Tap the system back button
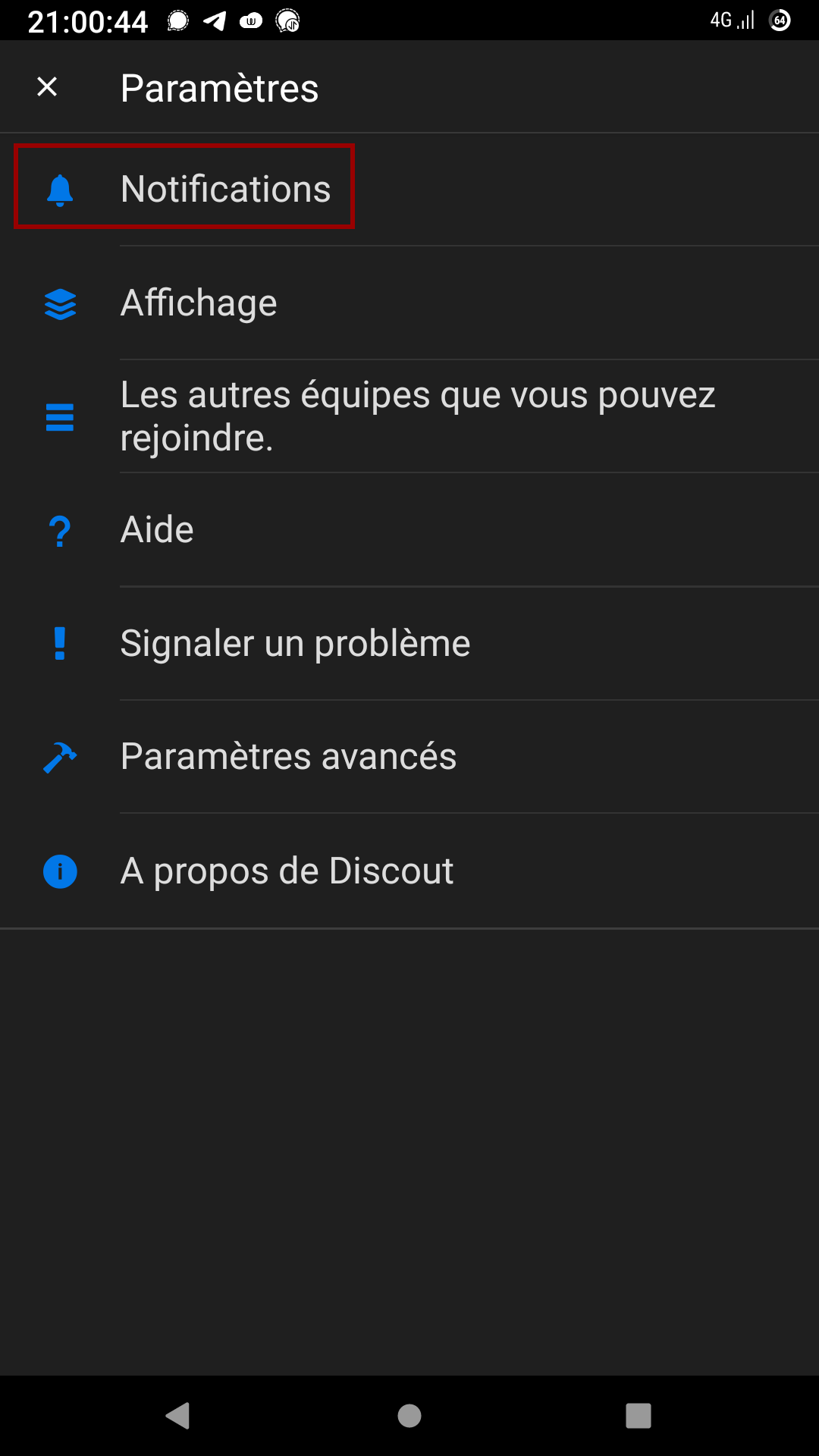This screenshot has height=1456, width=819. coord(178,1415)
